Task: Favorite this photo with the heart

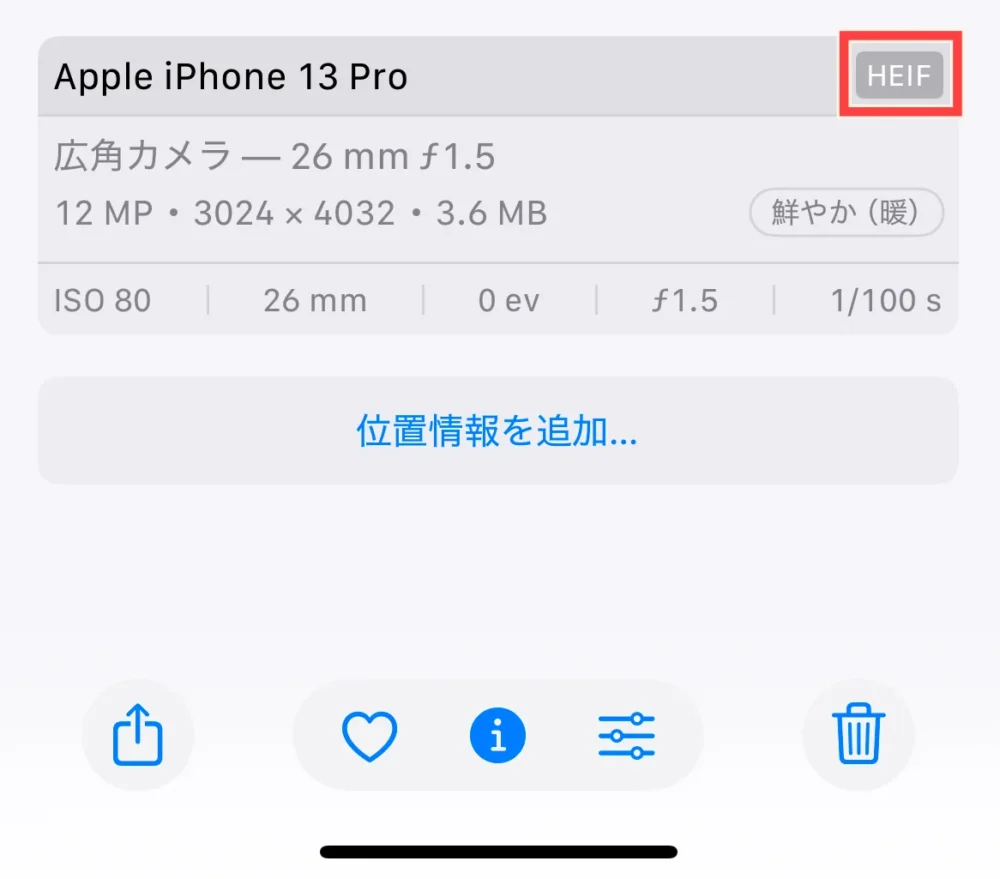Action: pos(370,736)
